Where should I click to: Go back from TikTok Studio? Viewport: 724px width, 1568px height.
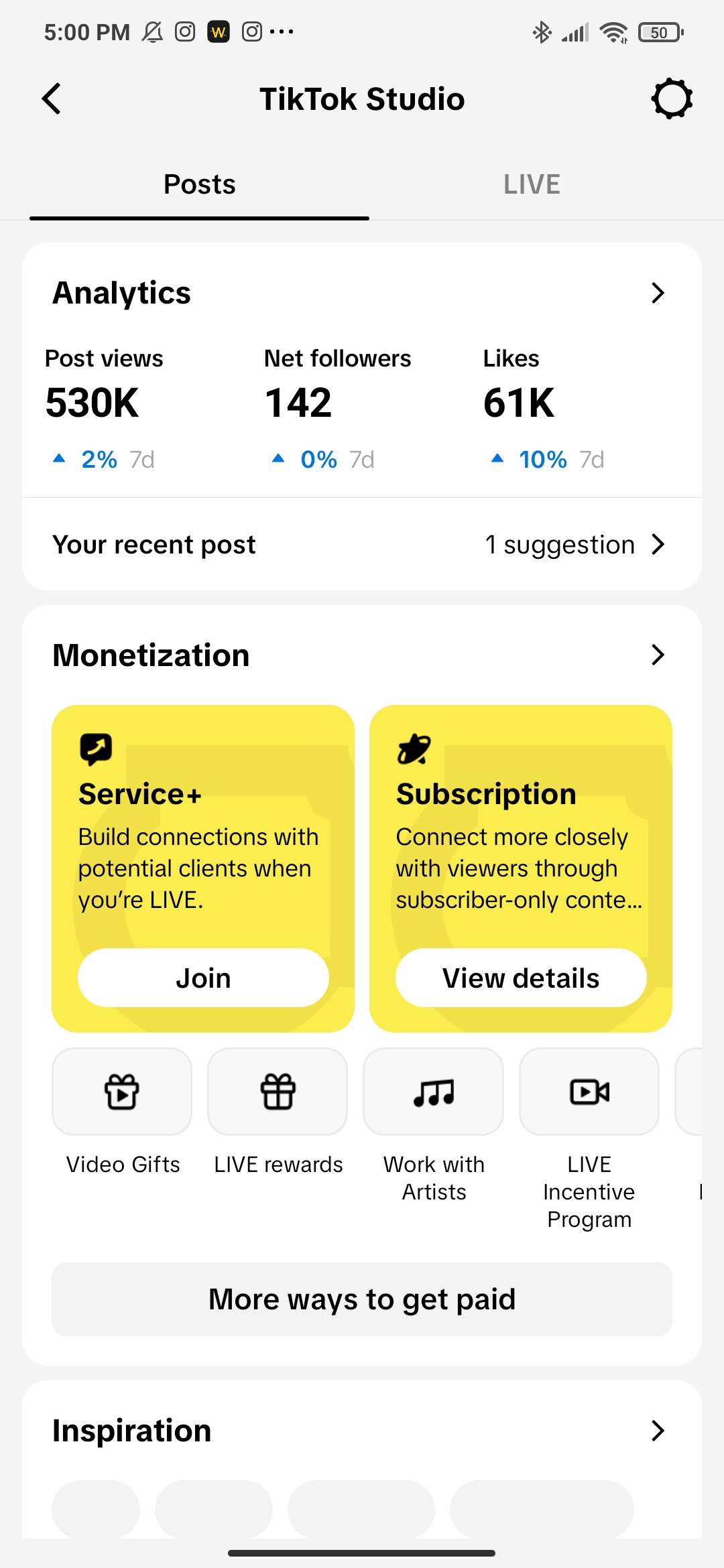(x=52, y=99)
